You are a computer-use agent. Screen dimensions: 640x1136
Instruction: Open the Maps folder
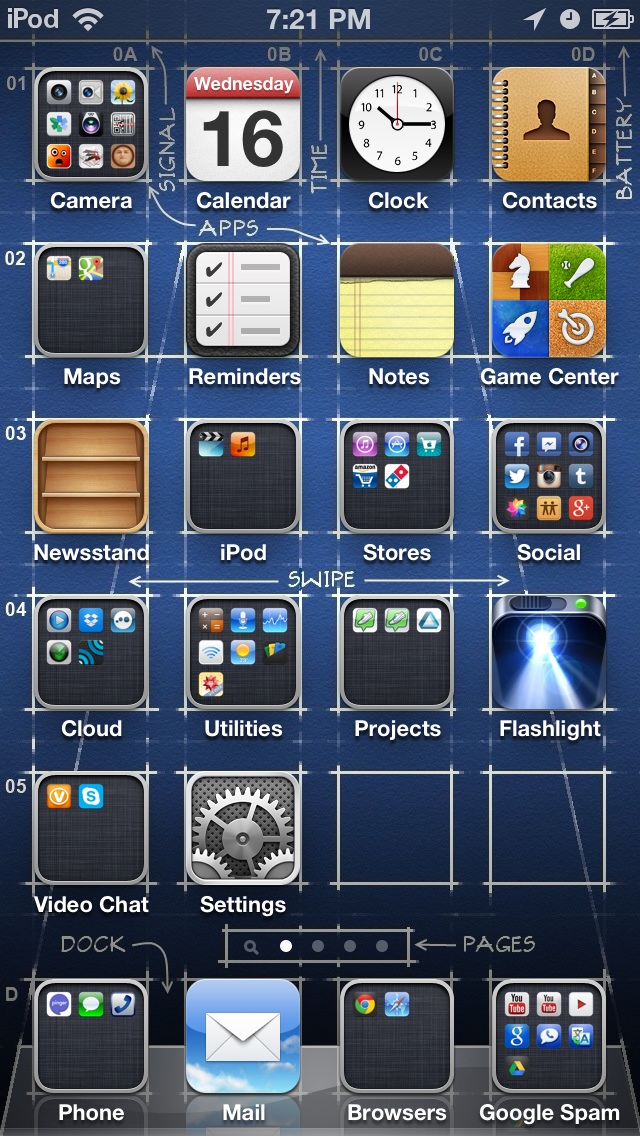pos(91,301)
